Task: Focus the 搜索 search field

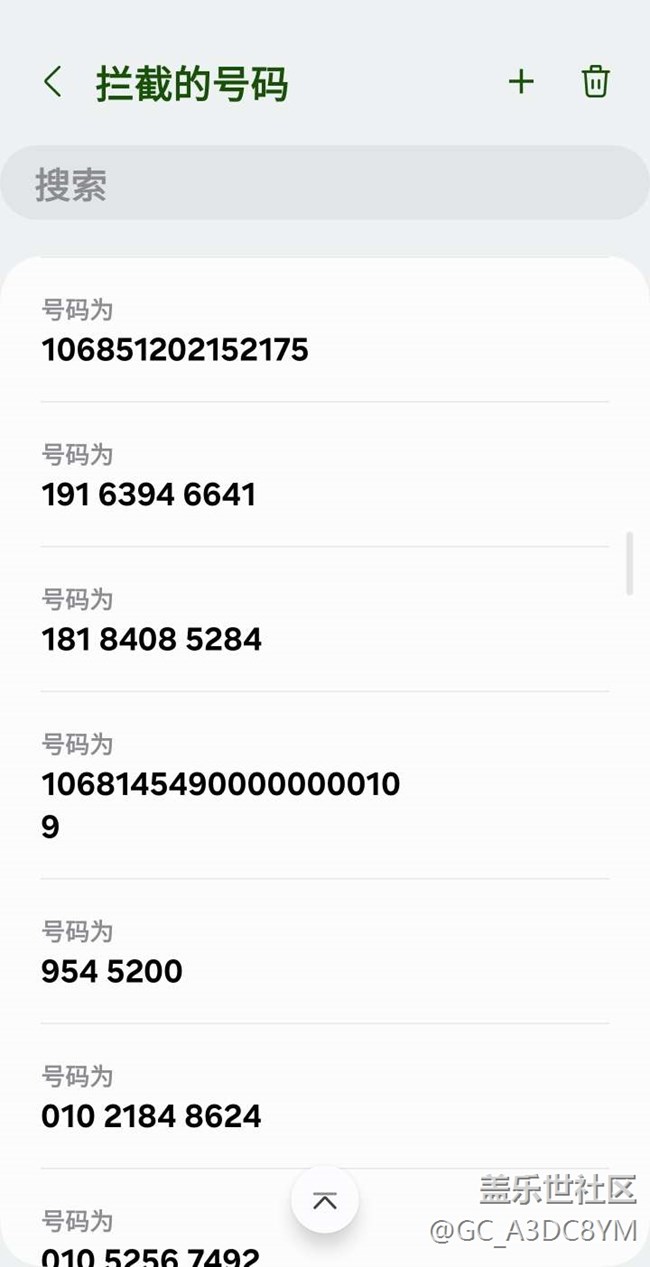Action: (324, 184)
